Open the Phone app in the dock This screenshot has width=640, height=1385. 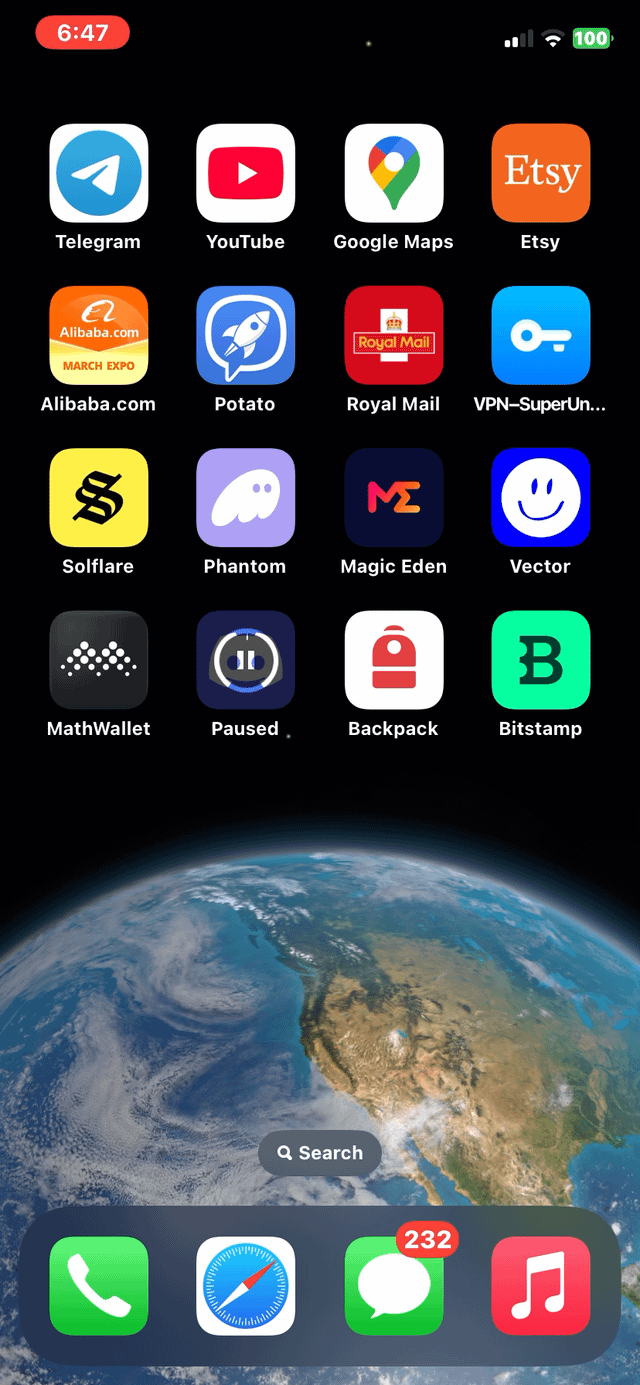coord(98,1286)
